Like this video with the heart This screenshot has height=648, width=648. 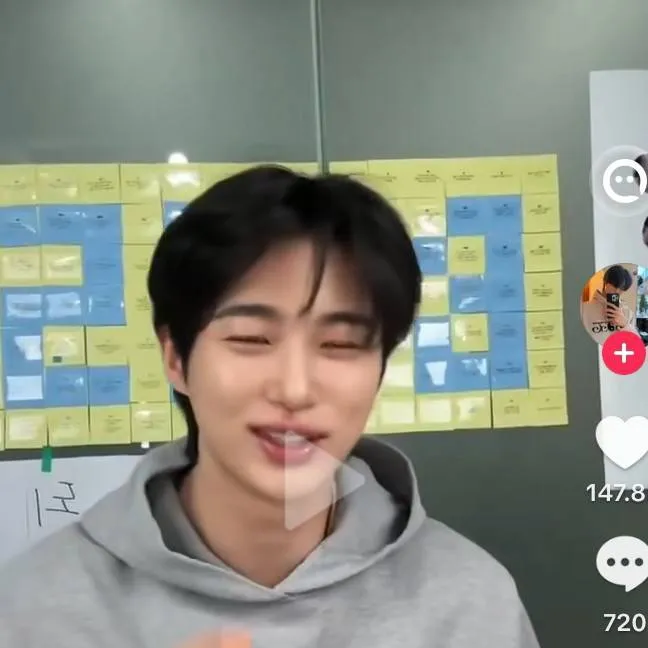point(624,442)
